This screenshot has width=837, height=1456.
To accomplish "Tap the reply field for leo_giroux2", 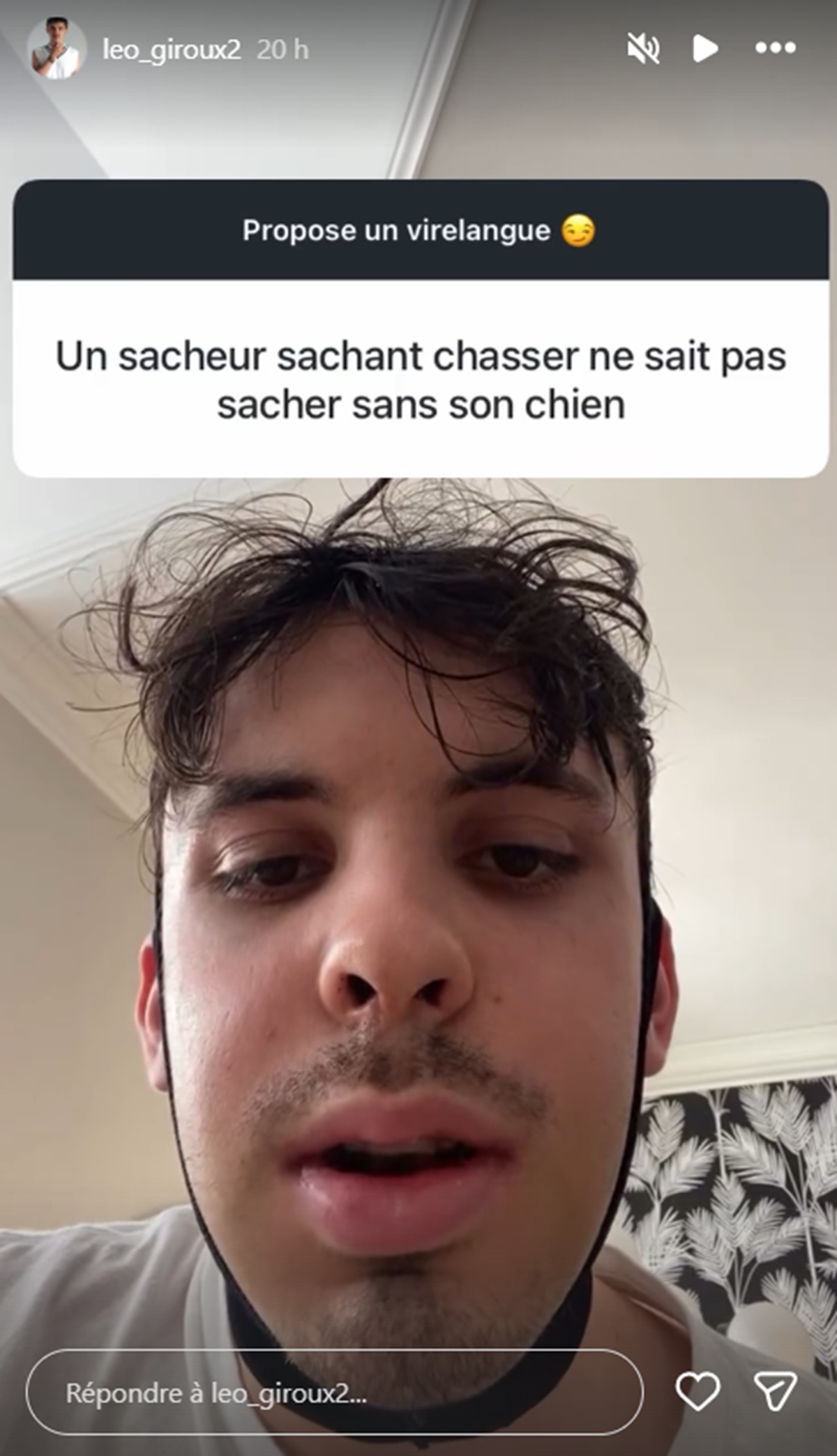I will 334,1393.
